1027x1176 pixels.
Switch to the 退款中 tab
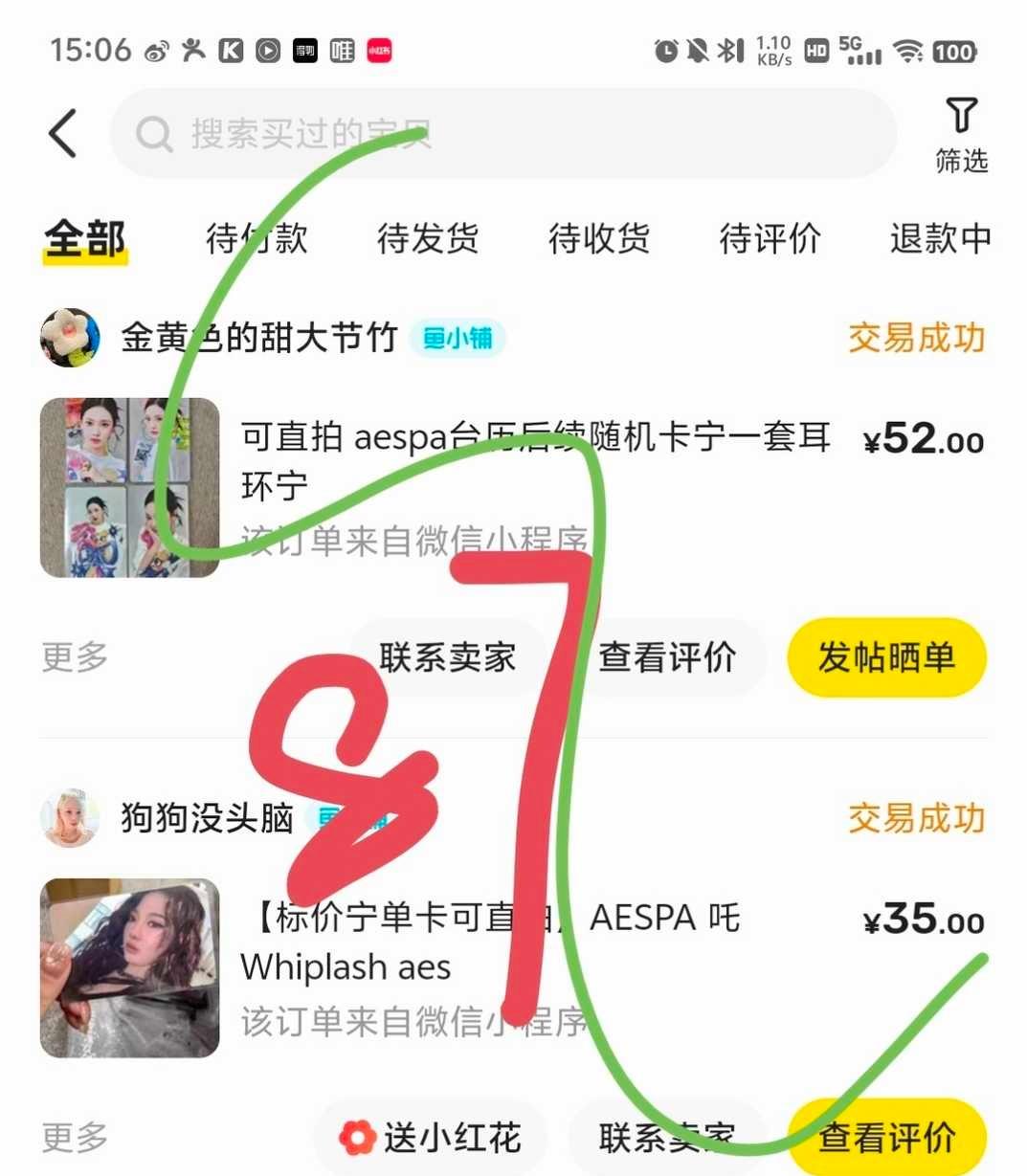click(940, 238)
